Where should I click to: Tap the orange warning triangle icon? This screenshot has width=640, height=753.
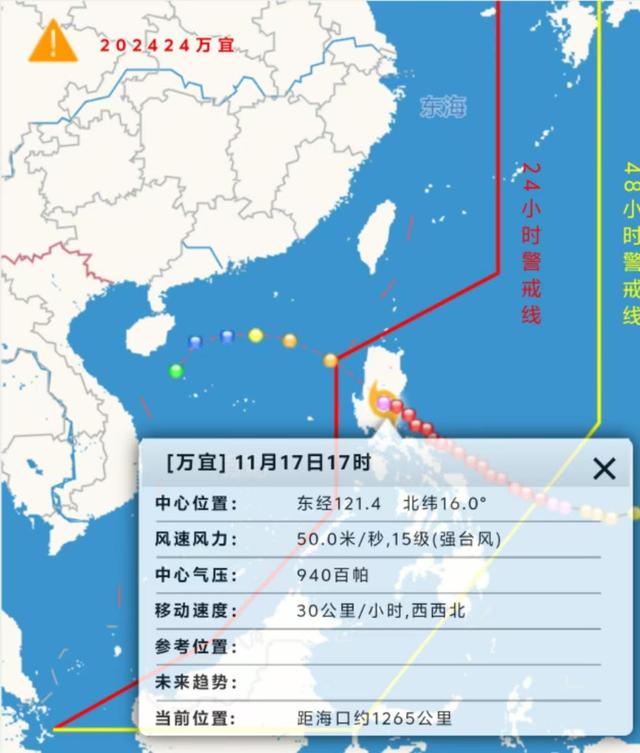52,40
